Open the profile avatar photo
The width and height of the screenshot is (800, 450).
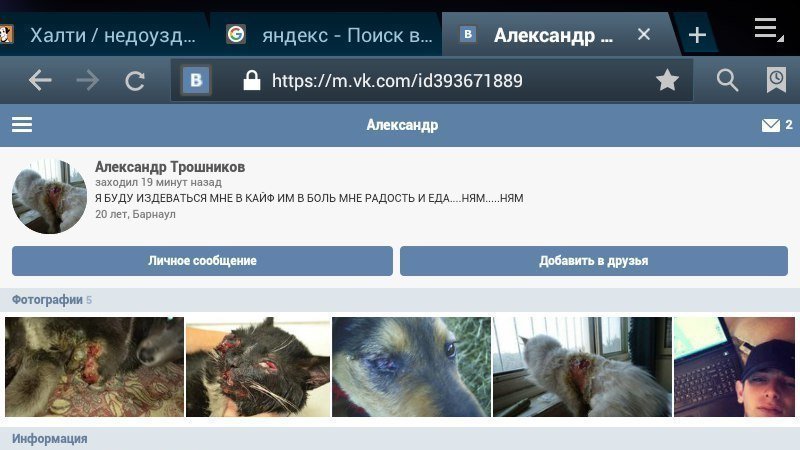49,195
